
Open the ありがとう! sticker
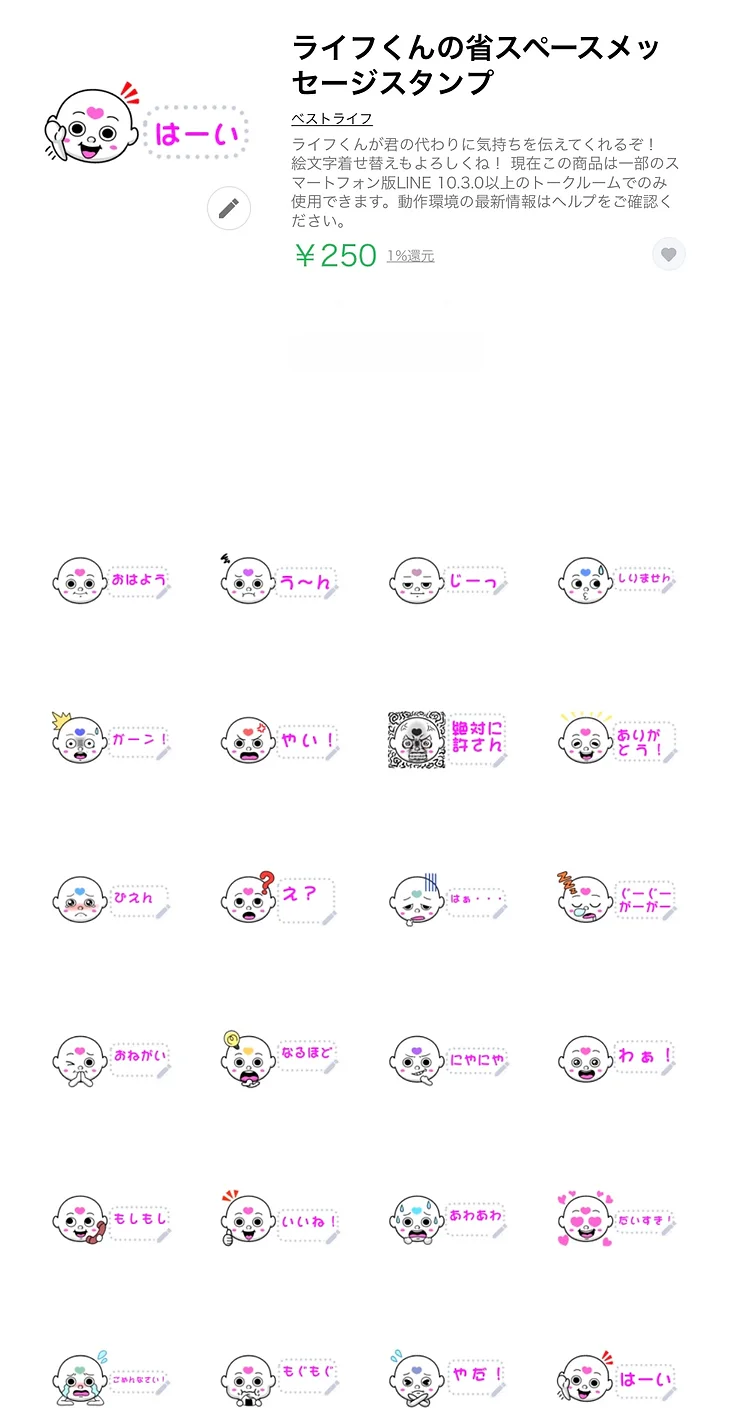pos(617,739)
